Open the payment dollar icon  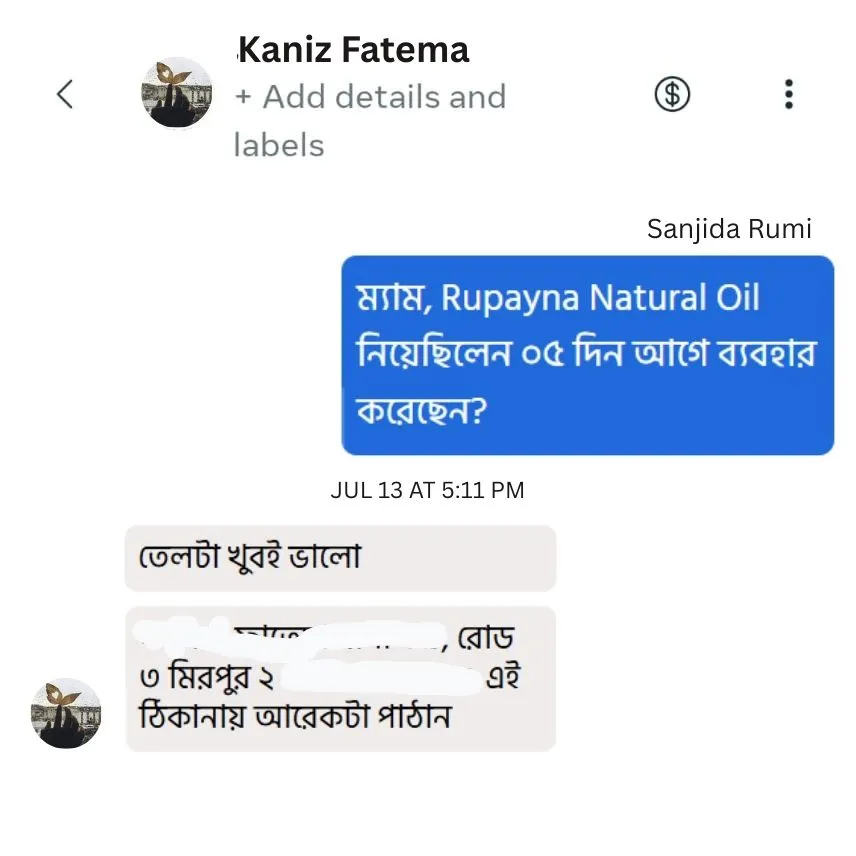672,94
